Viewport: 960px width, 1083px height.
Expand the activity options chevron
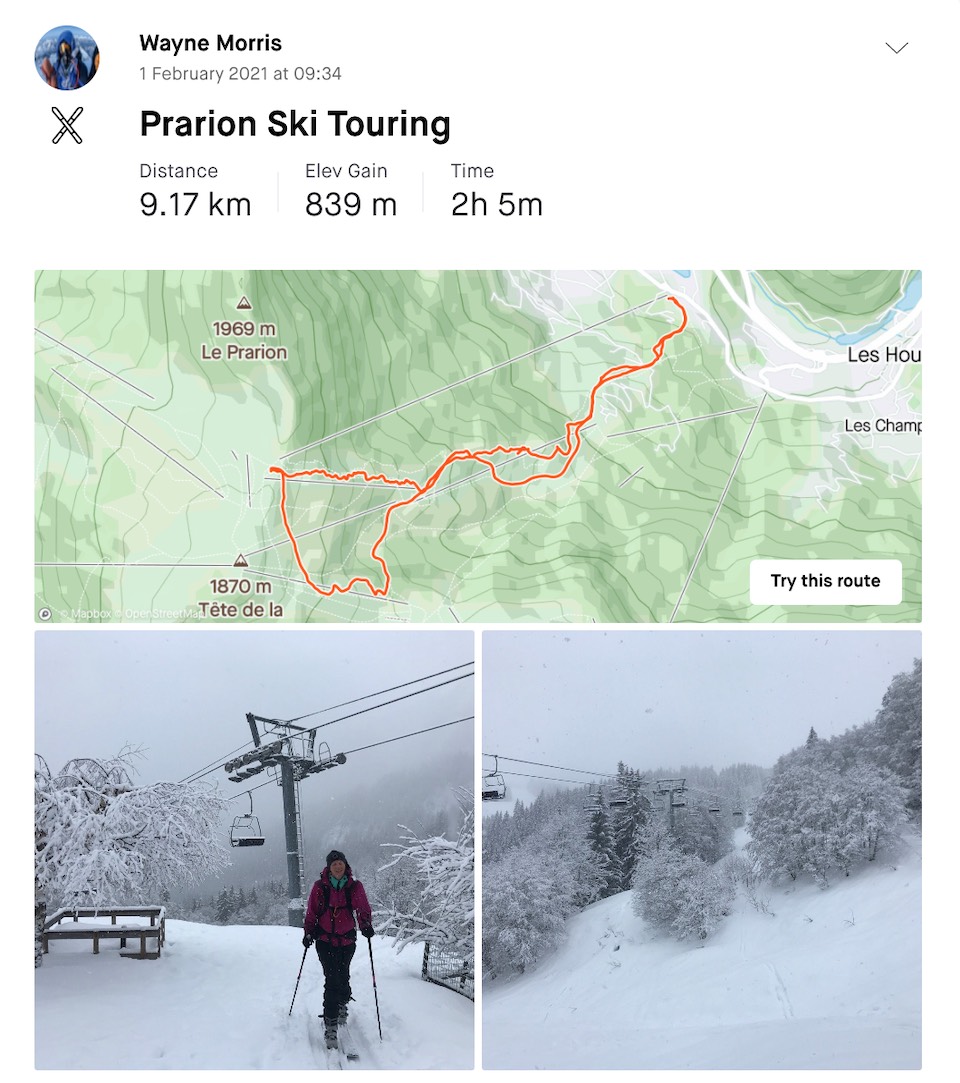pyautogui.click(x=897, y=48)
